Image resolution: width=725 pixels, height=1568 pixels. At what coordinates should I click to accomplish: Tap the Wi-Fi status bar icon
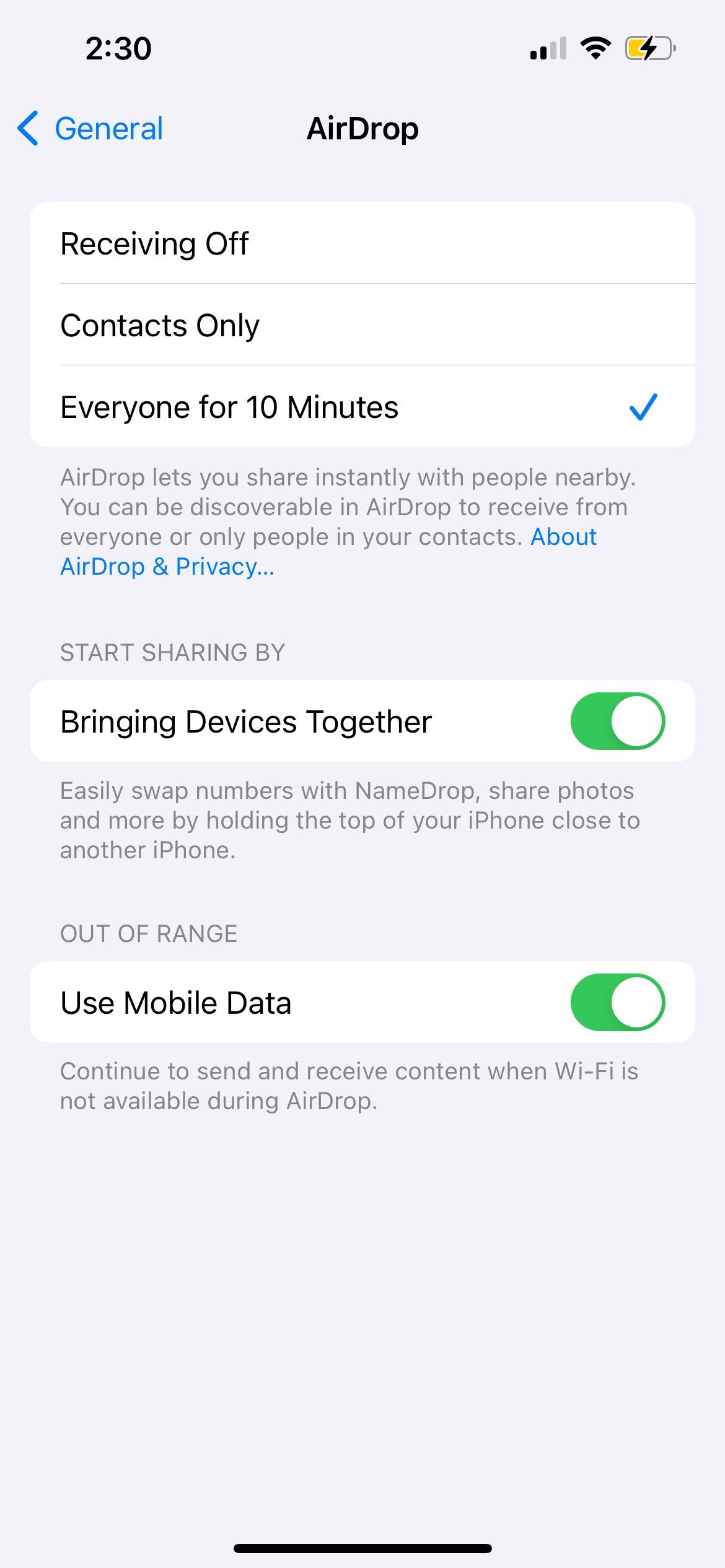point(595,48)
